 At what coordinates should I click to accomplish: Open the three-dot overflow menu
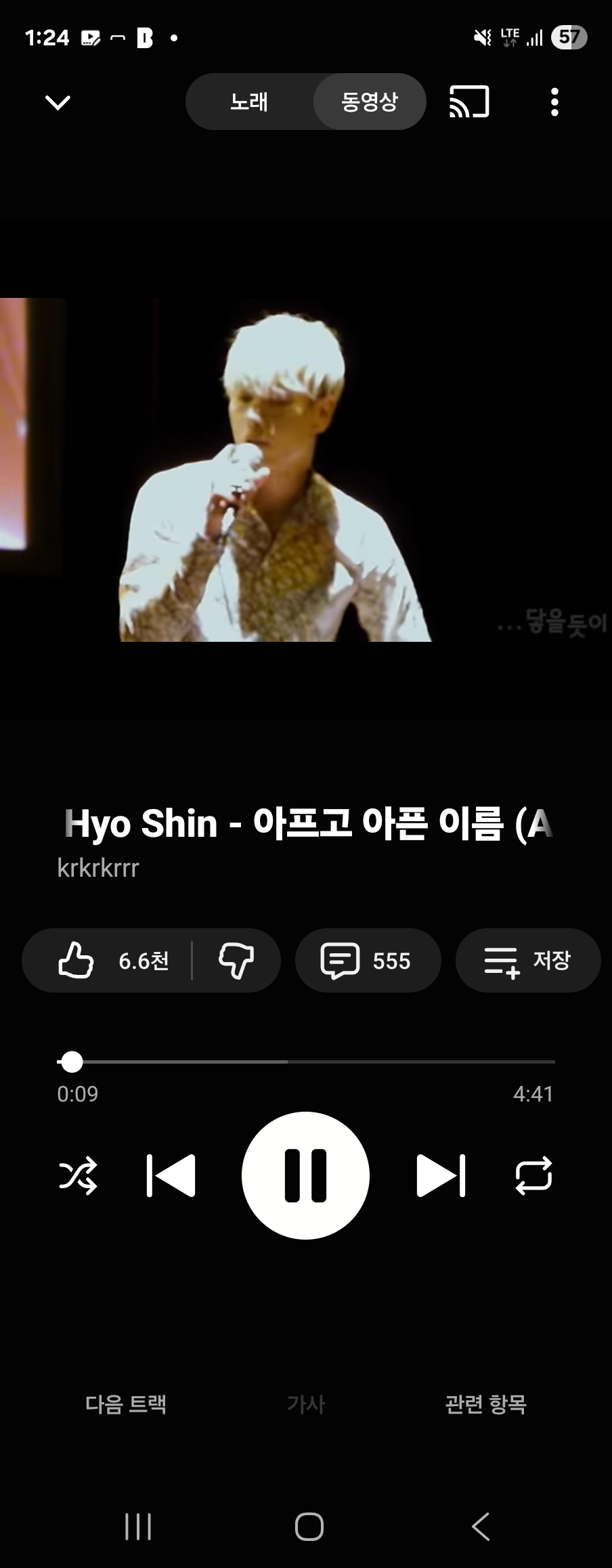[554, 102]
